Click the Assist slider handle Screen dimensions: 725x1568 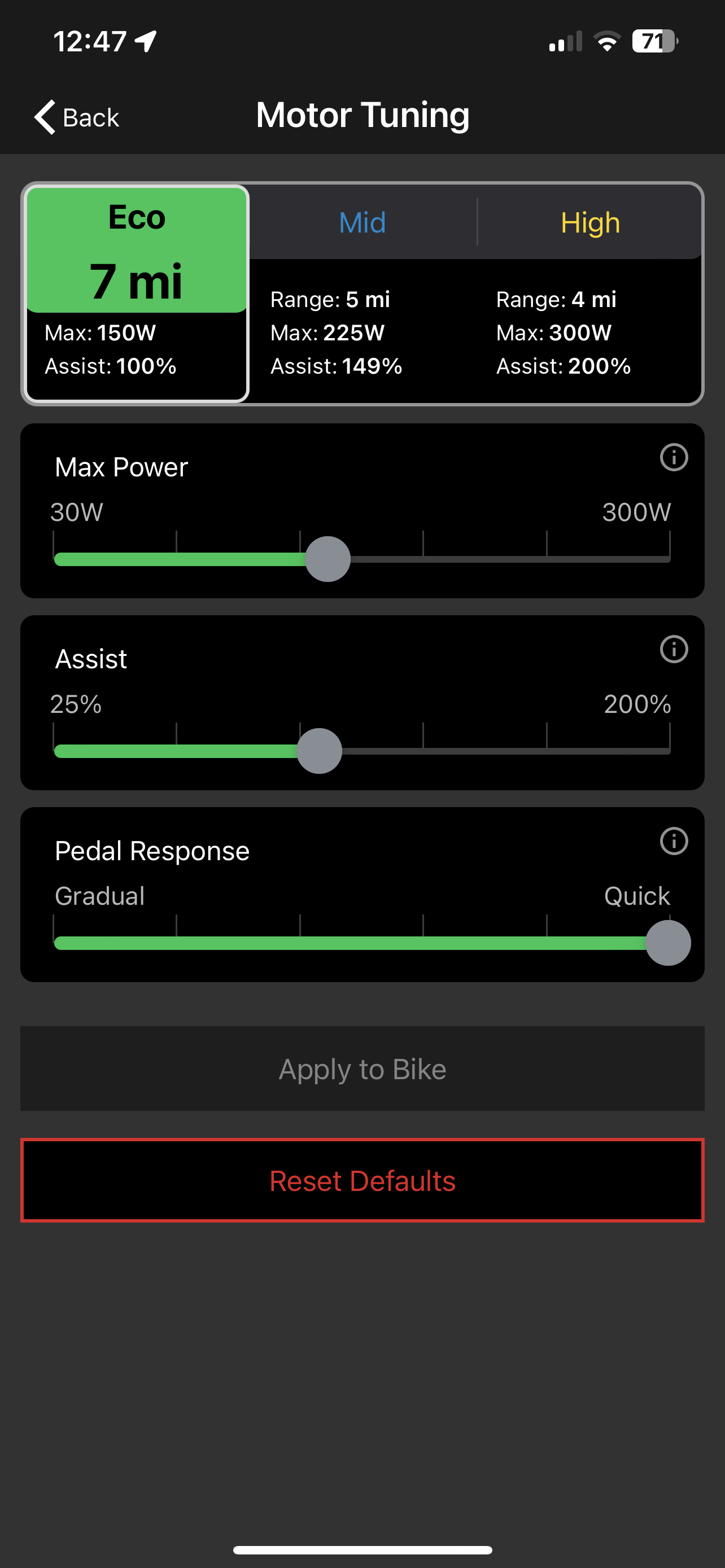(x=319, y=751)
